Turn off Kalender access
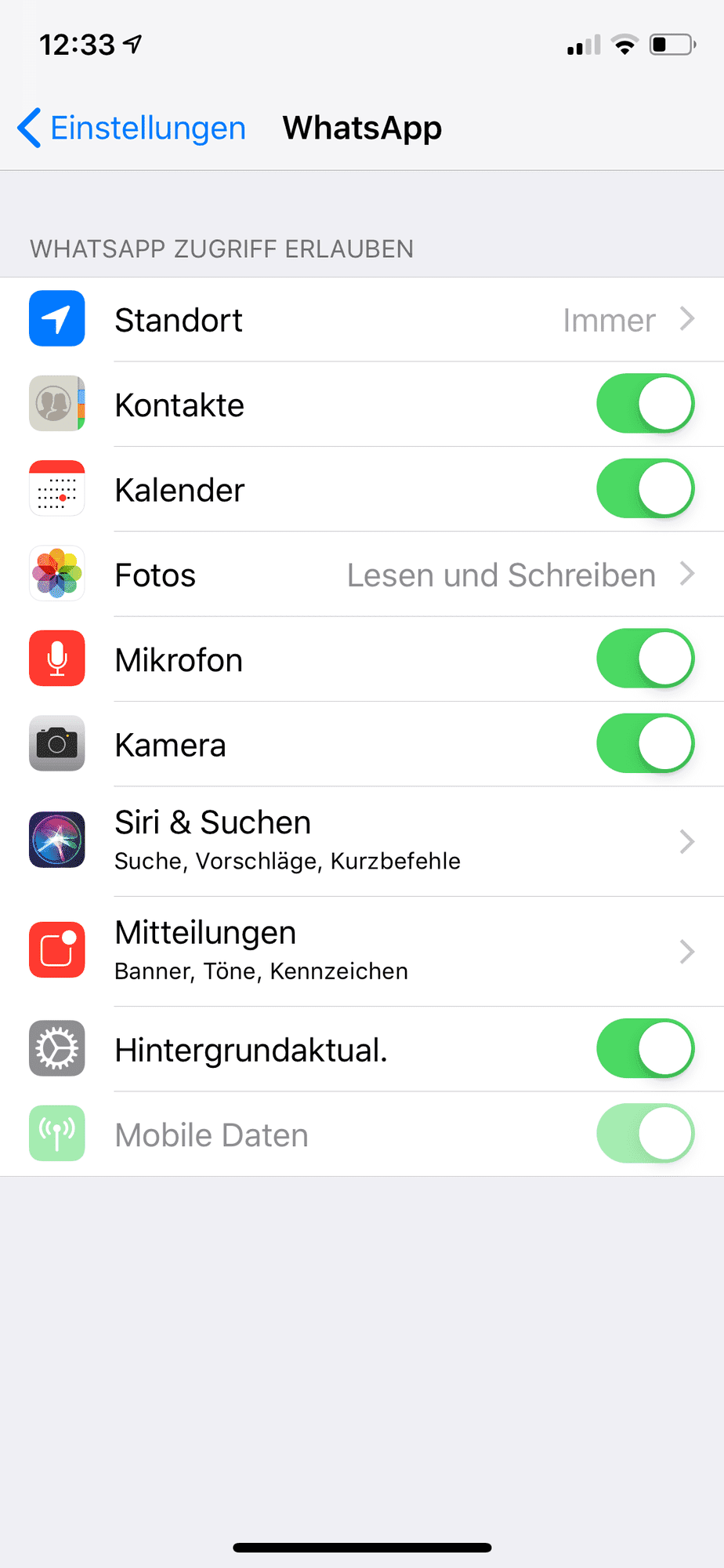The height and width of the screenshot is (1568, 724). 645,489
